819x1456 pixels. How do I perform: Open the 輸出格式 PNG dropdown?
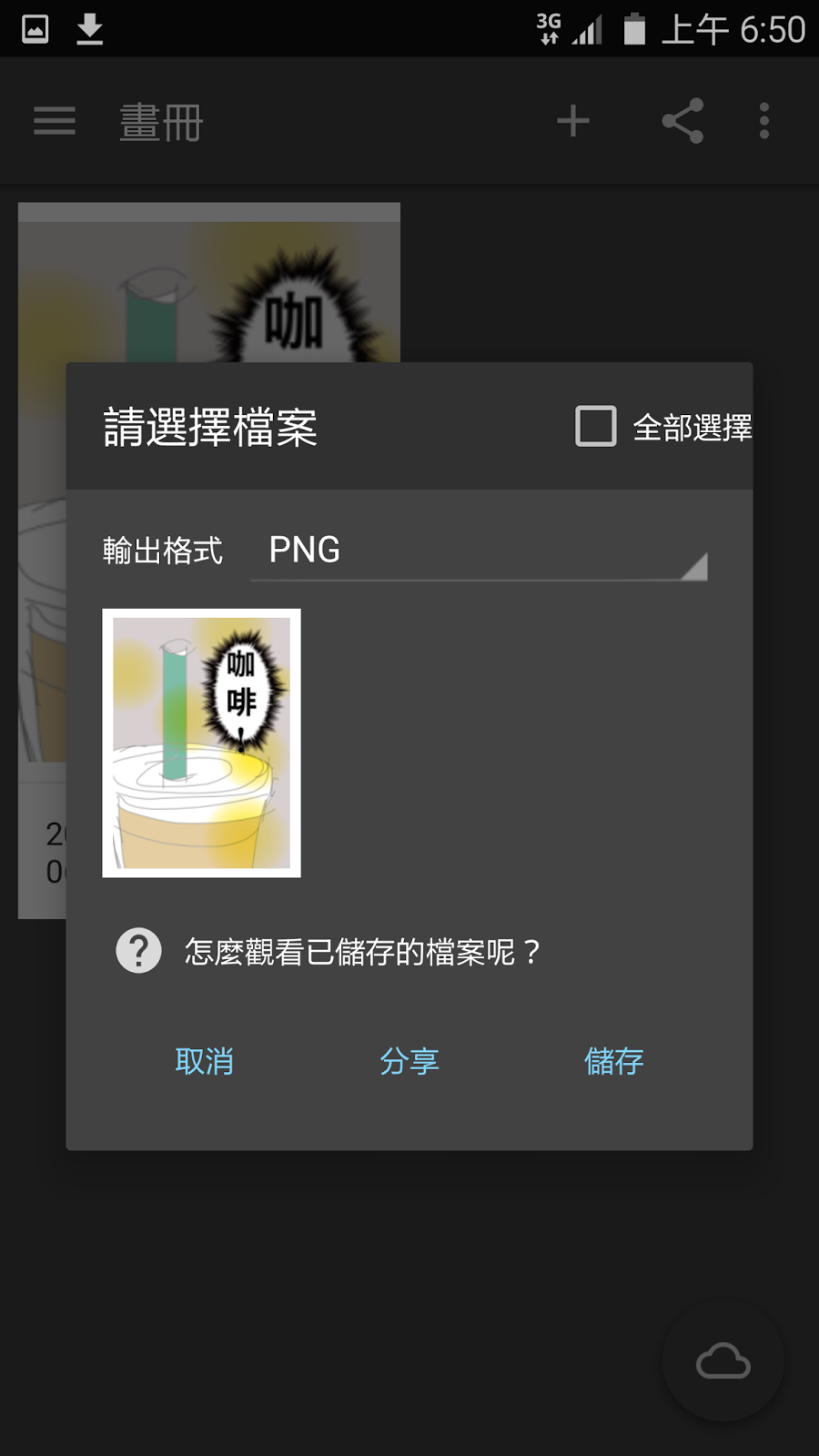tap(478, 551)
